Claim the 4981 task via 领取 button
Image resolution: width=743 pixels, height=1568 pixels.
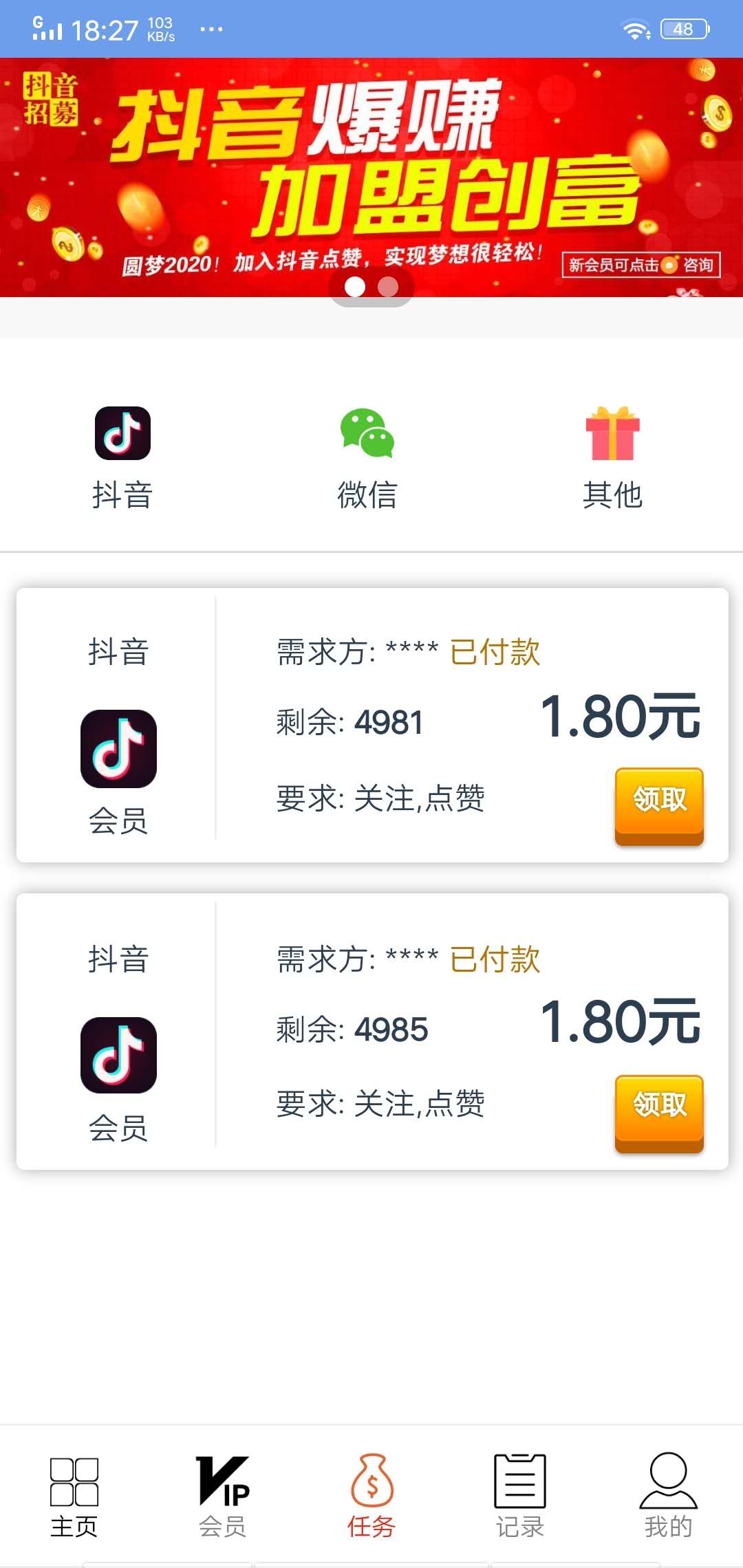pos(658,803)
